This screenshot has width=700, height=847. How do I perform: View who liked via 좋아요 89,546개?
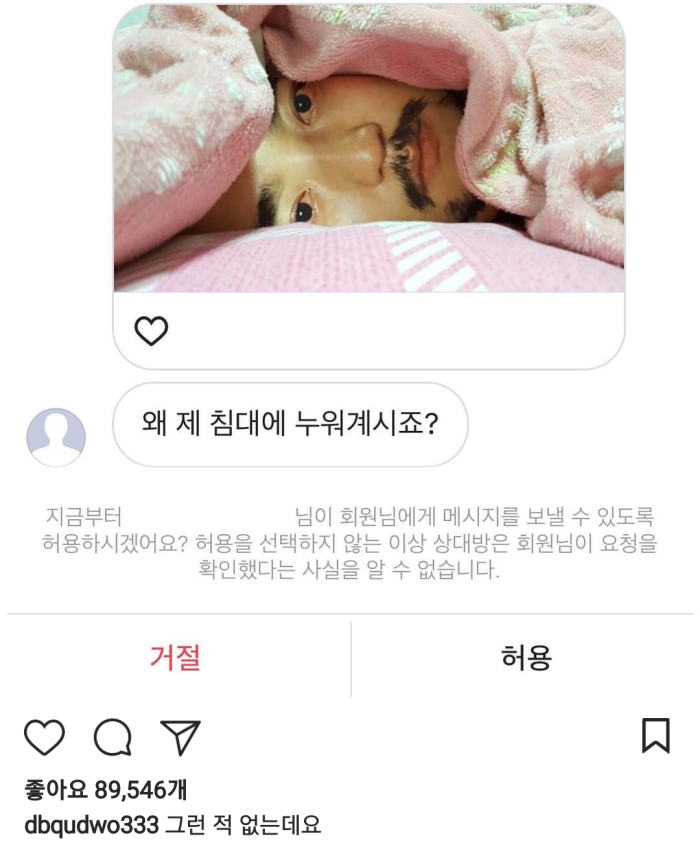pos(105,790)
